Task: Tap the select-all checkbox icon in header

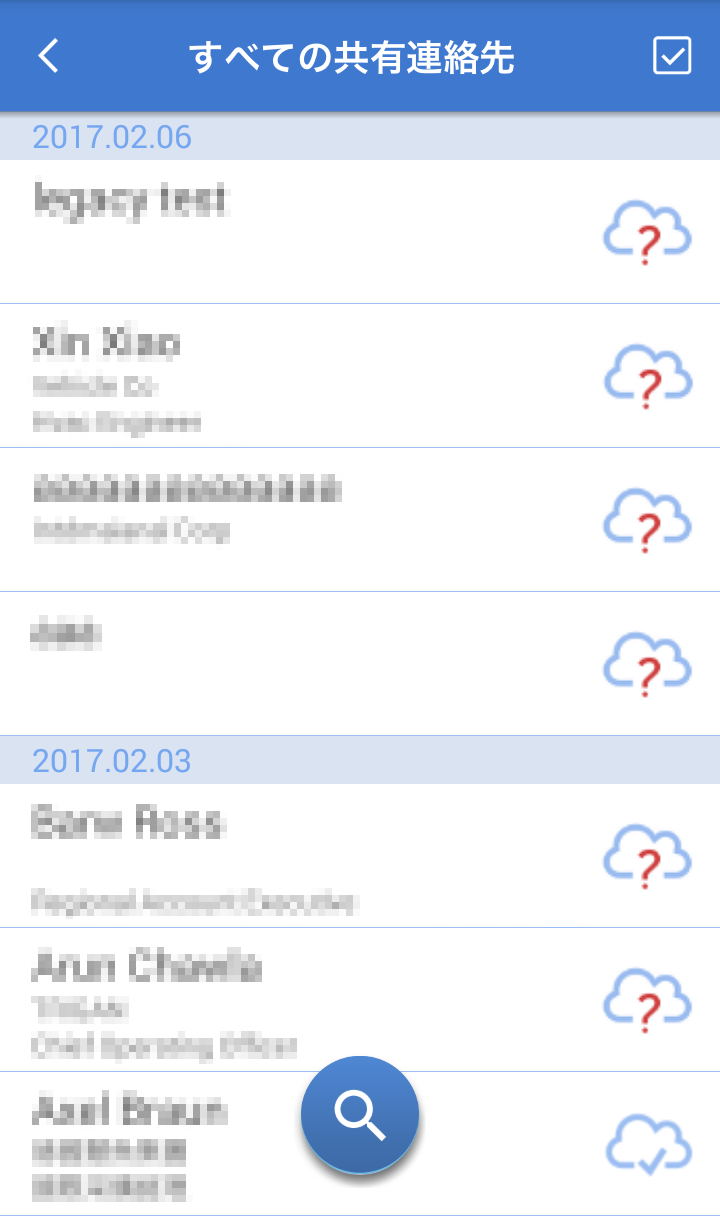Action: tap(671, 56)
